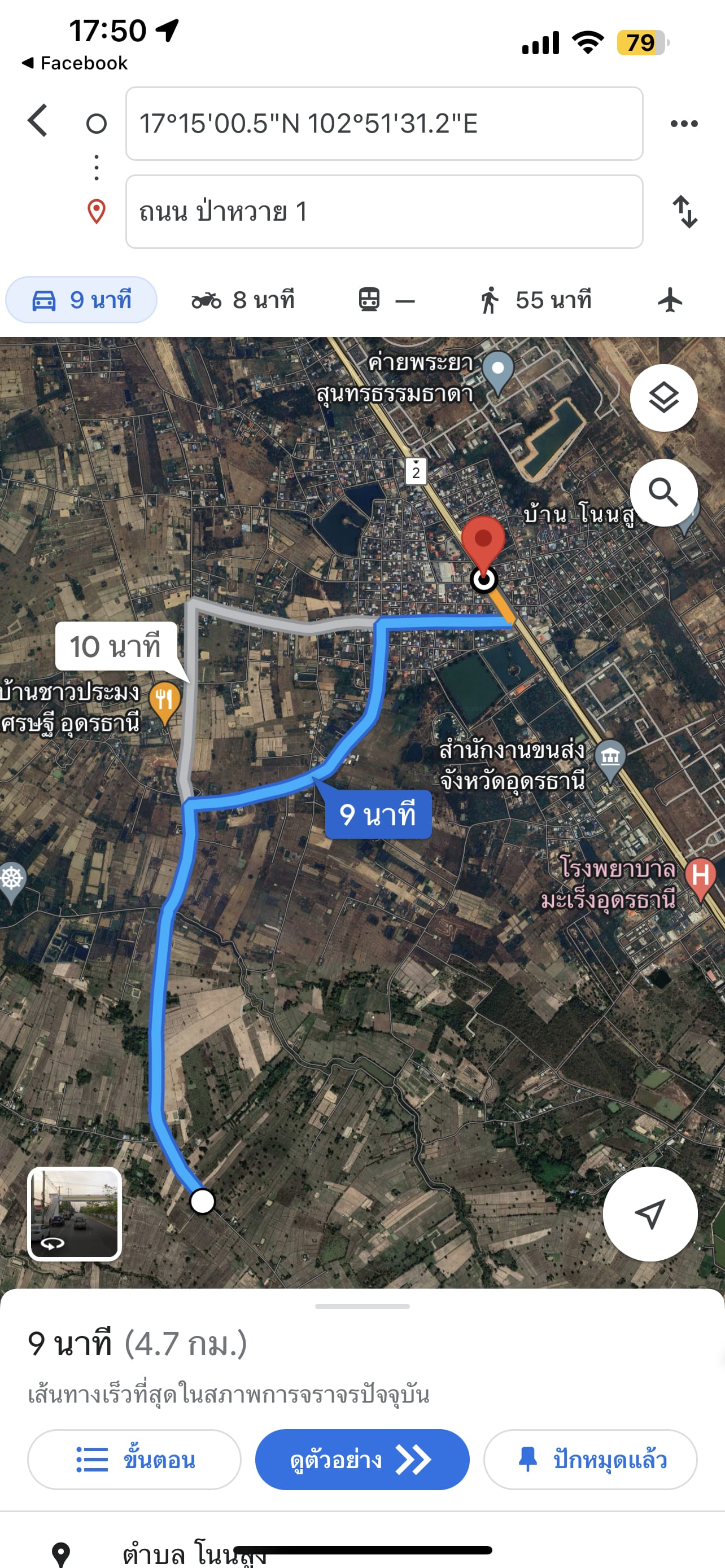Go back from the directions screen
This screenshot has width=725, height=1568.
click(38, 121)
